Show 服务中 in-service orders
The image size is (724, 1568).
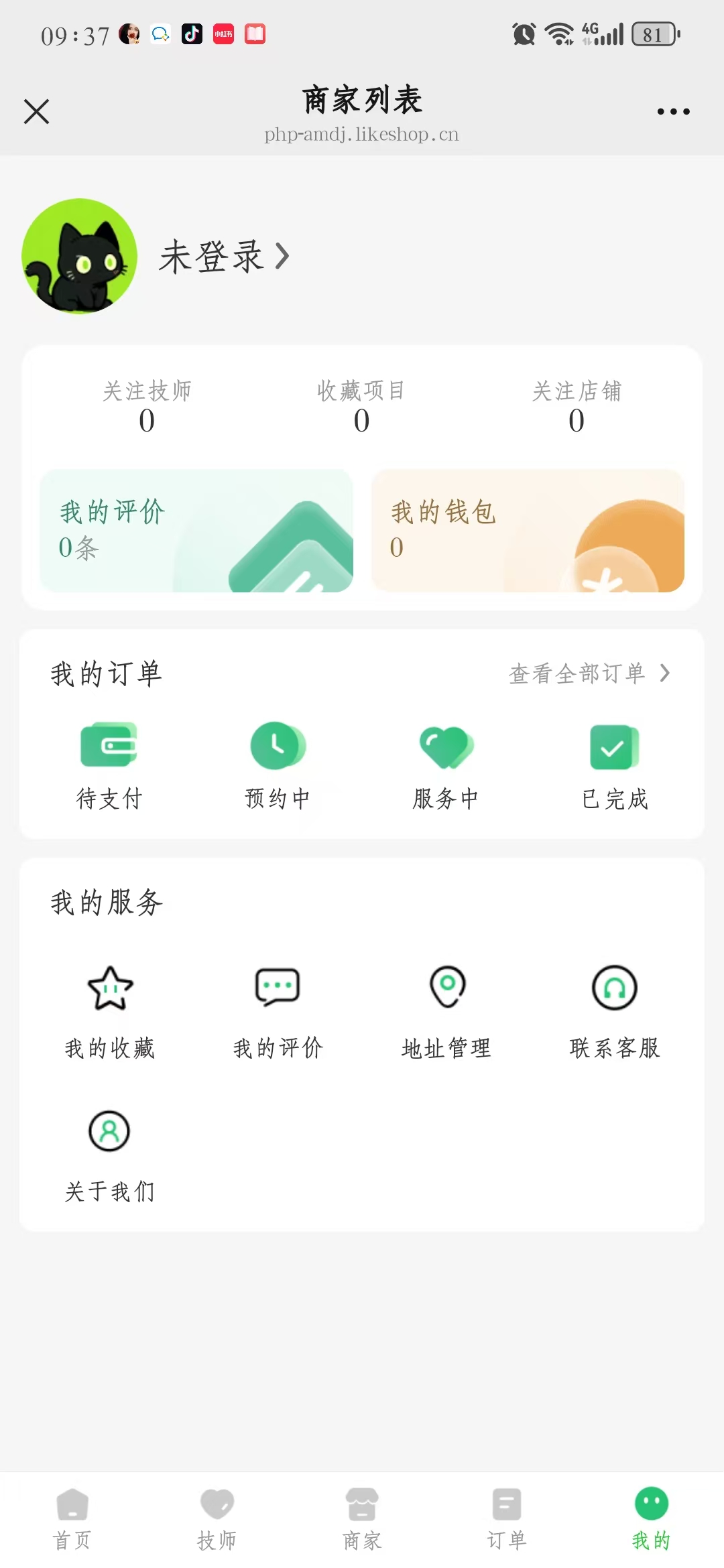(x=446, y=765)
